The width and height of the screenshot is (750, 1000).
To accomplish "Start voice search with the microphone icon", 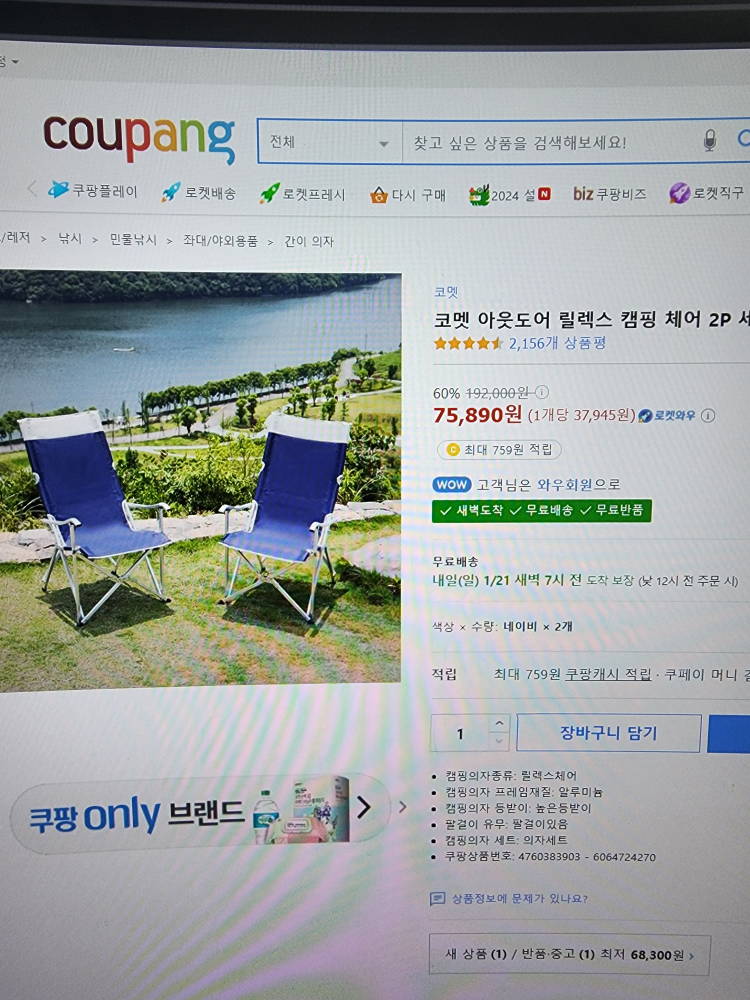I will [x=709, y=142].
